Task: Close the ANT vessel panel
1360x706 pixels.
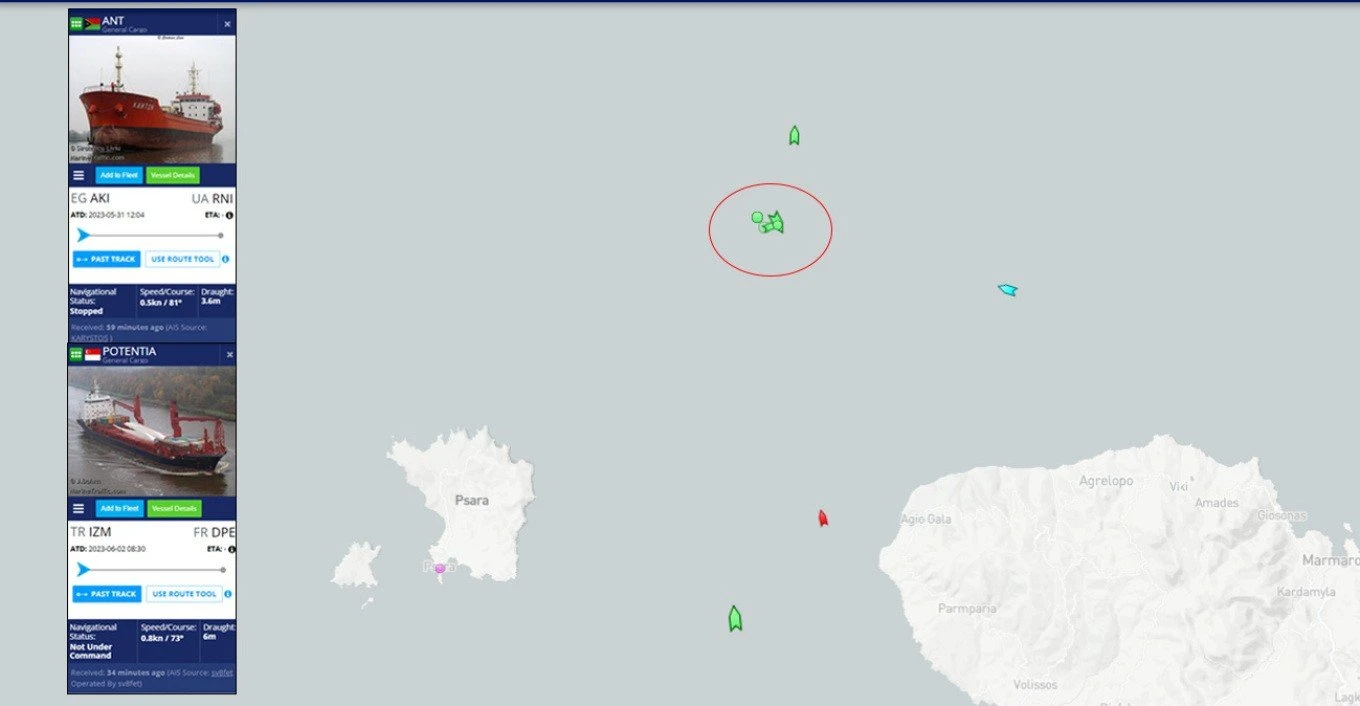Action: [x=227, y=24]
